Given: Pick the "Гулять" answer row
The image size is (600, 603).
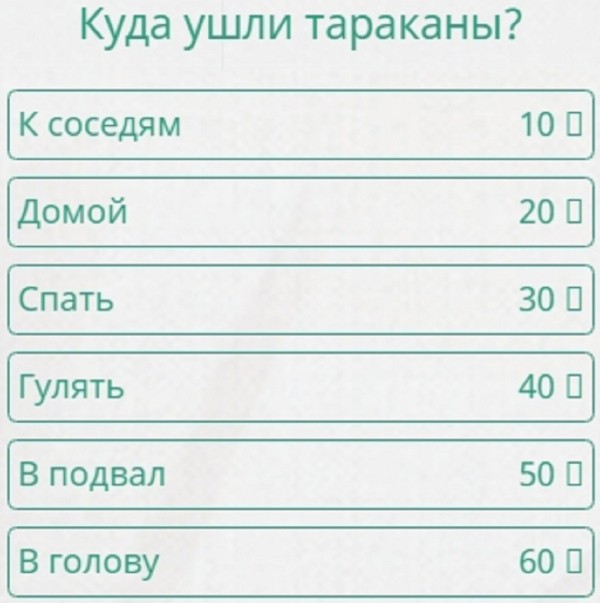Looking at the screenshot, I should 300,387.
